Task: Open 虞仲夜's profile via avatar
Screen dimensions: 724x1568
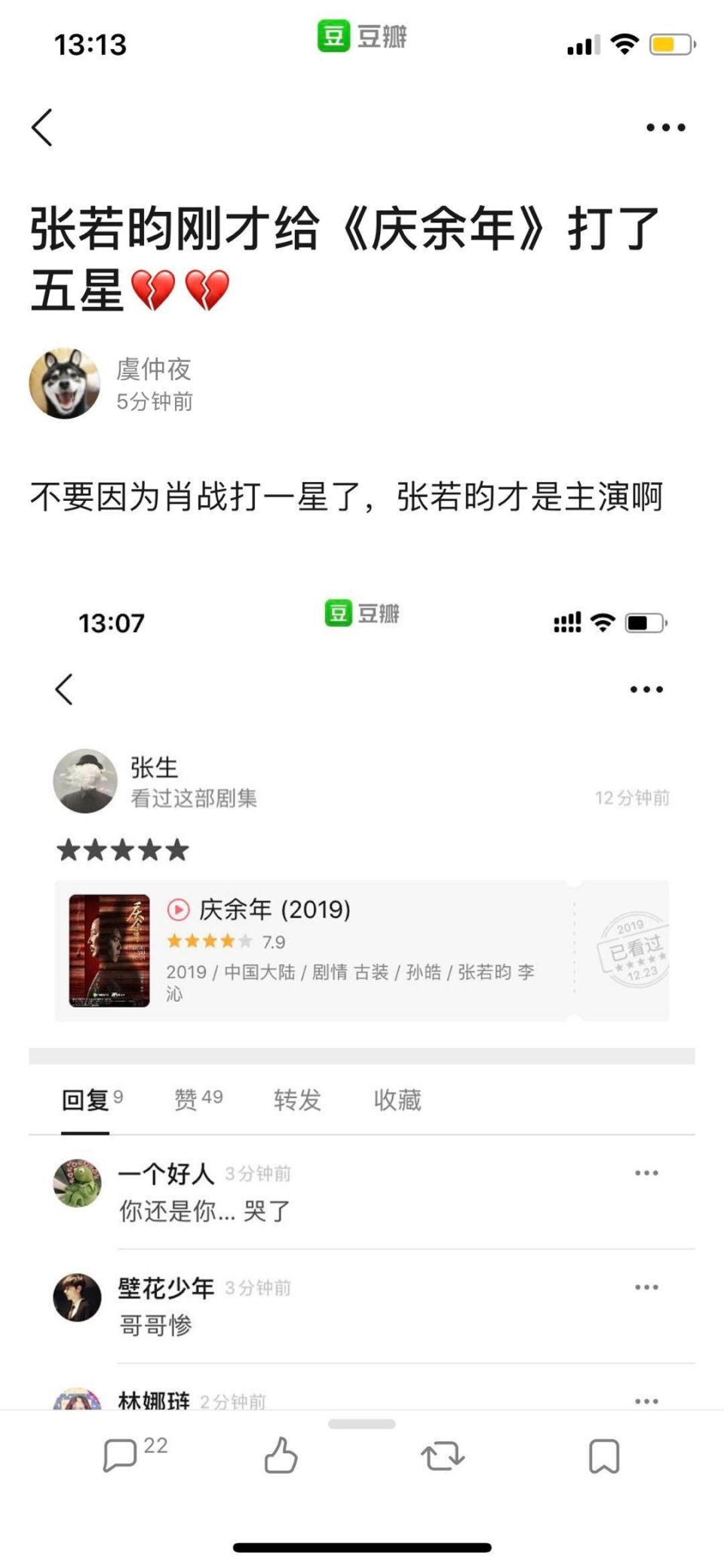Action: pos(65,382)
